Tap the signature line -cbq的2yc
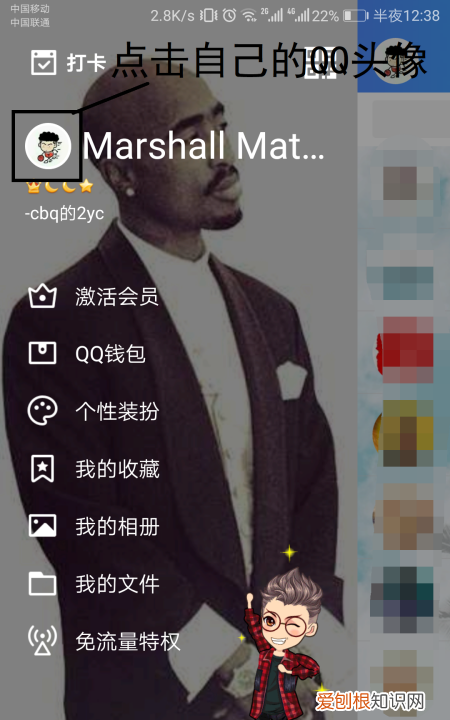Viewport: 450px width, 720px height. click(x=64, y=214)
